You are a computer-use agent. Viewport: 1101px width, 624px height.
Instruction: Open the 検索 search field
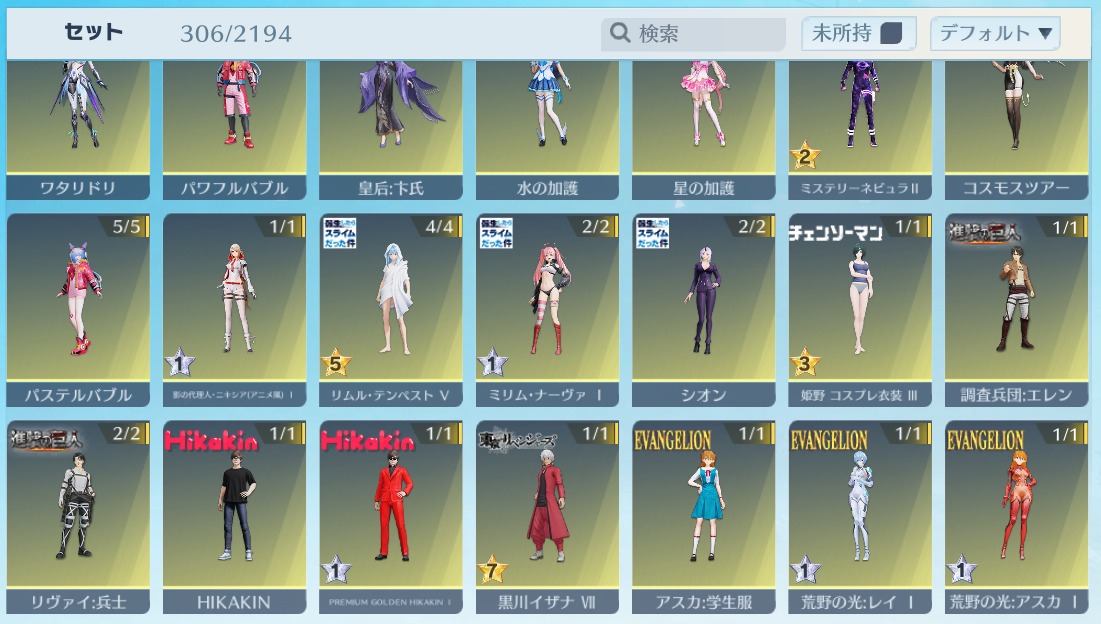[x=693, y=34]
